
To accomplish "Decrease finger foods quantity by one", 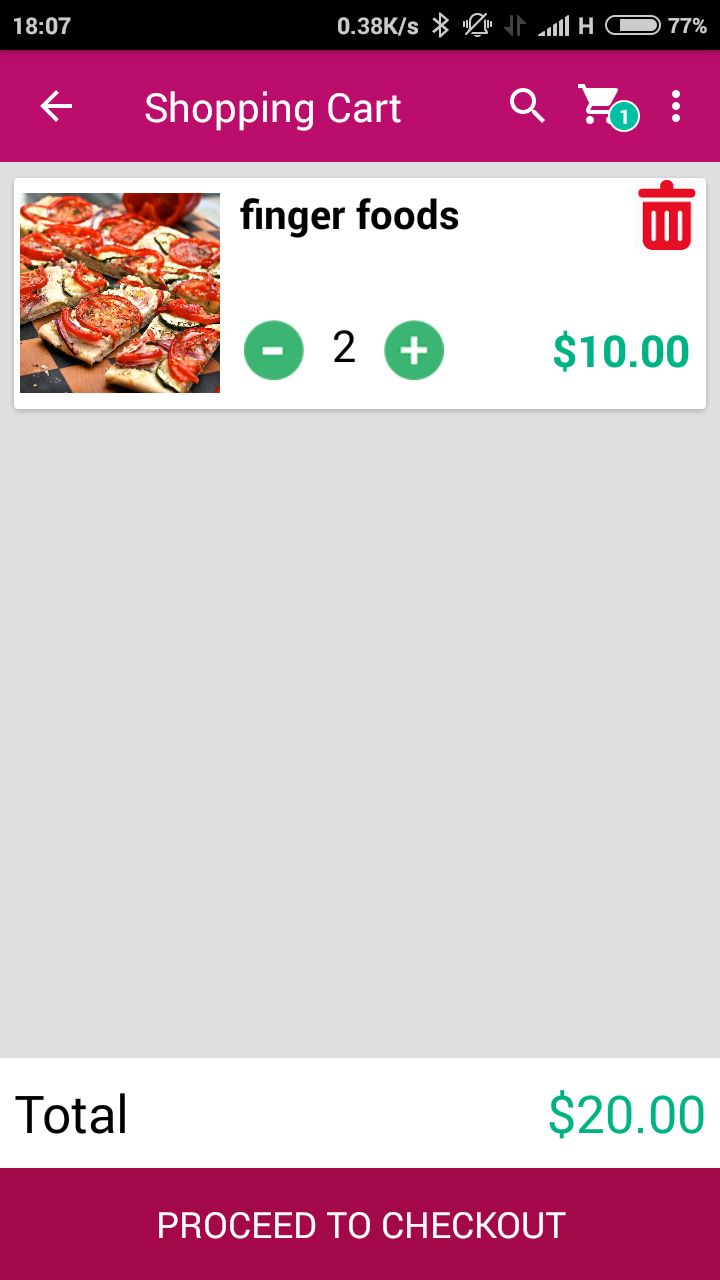I will 273,350.
